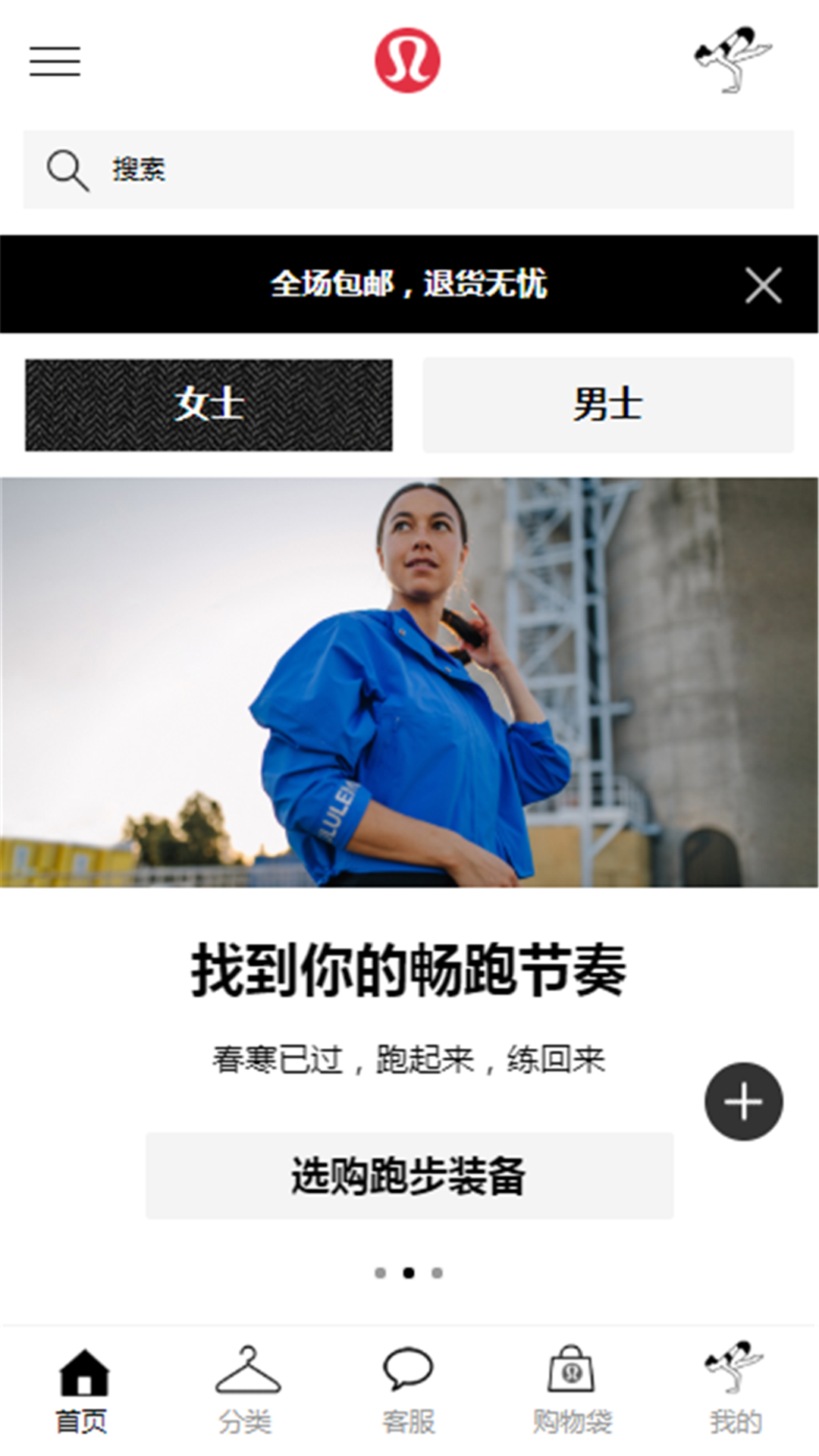Switch to the 男士 category
This screenshot has width=819, height=1456.
tap(608, 405)
